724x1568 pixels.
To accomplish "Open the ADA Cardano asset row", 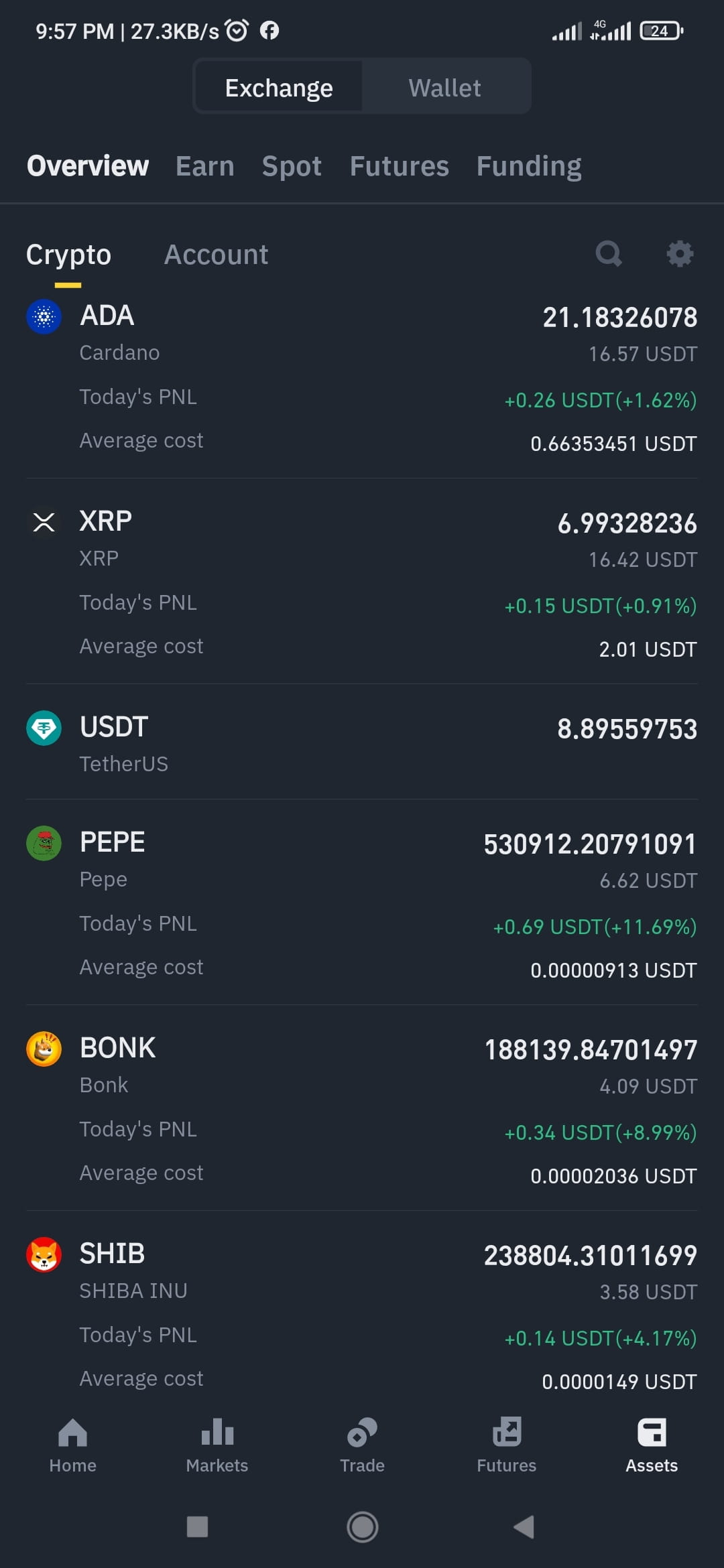I will click(362, 378).
